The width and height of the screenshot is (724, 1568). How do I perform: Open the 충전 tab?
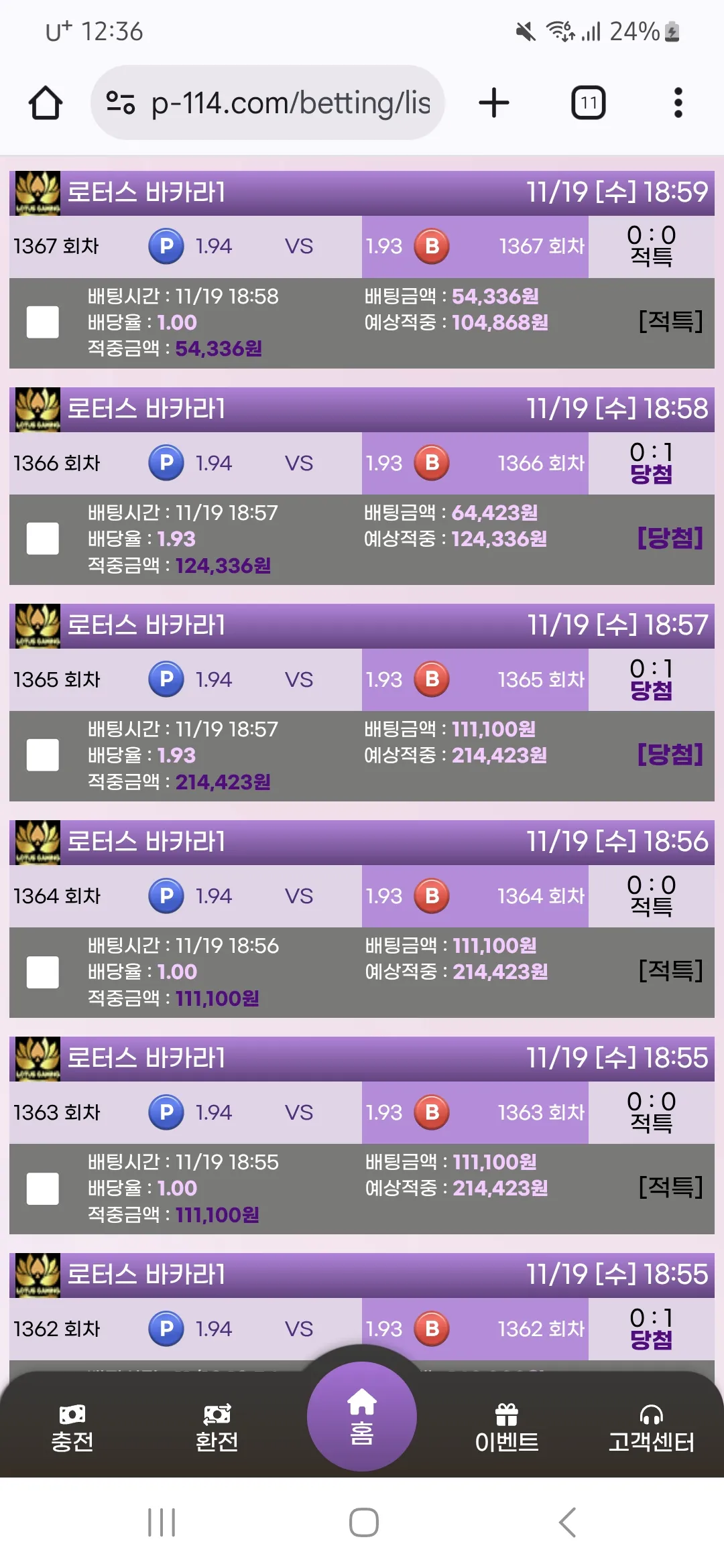pyautogui.click(x=72, y=1428)
